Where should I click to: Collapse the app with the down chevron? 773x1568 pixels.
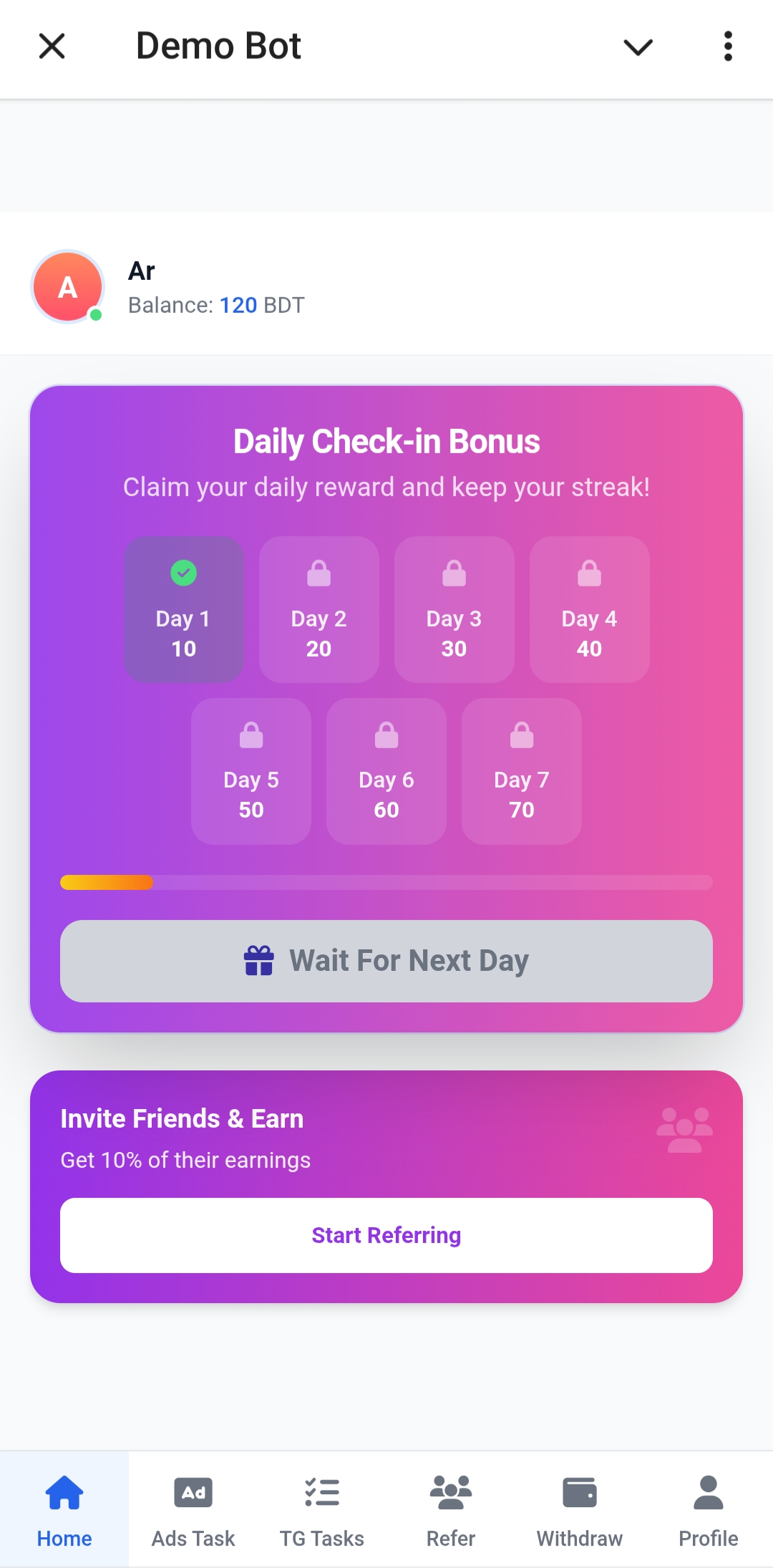(x=638, y=47)
